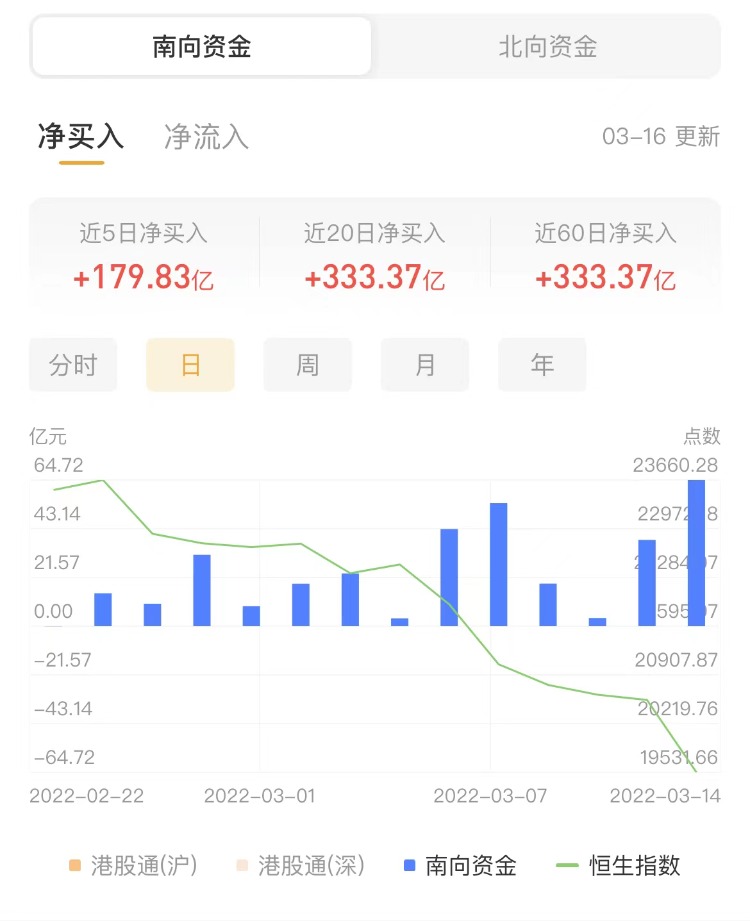Toggle 港股通(沪) legend series

coord(132,866)
